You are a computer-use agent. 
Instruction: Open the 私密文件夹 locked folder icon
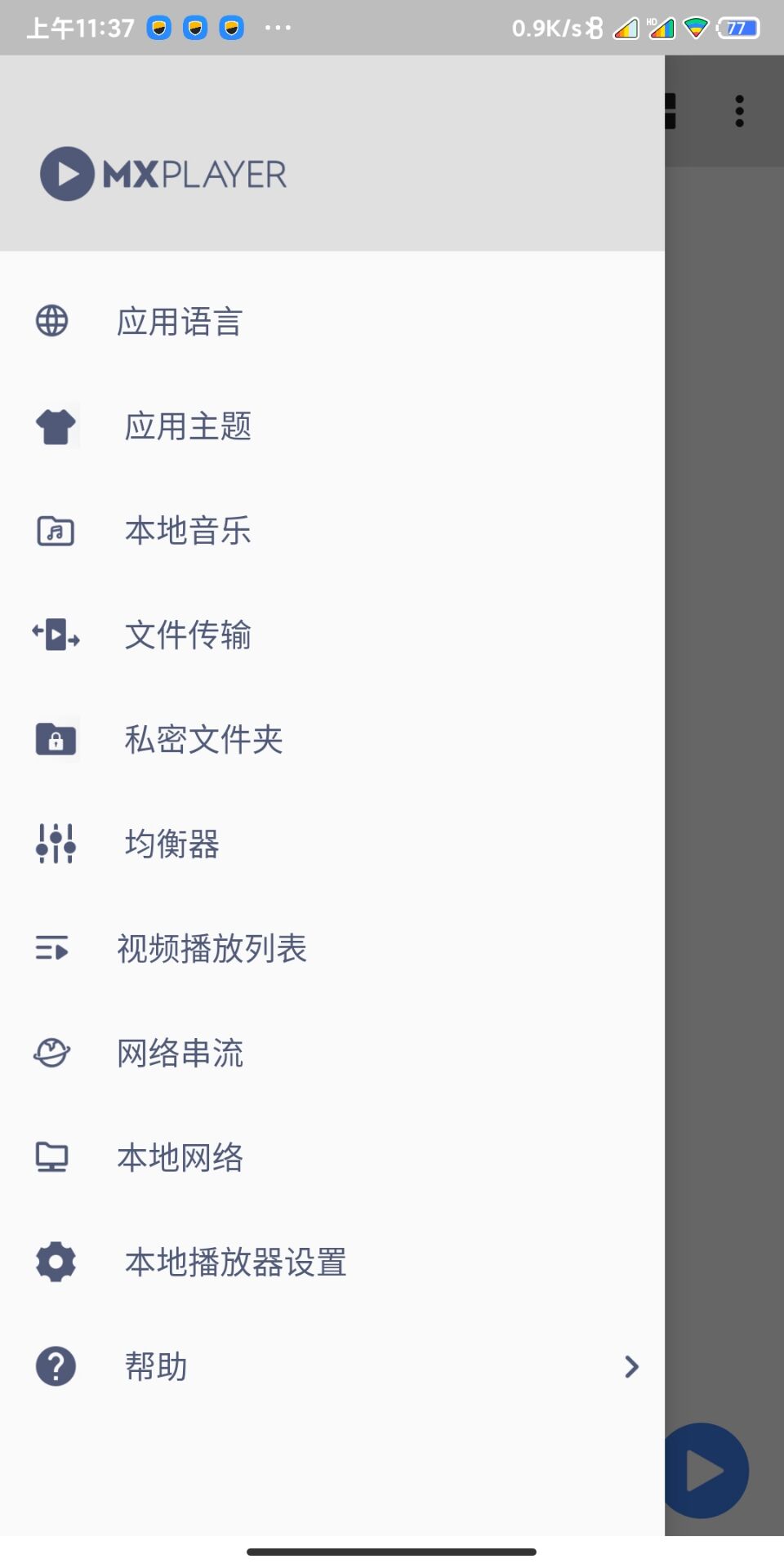coord(55,739)
